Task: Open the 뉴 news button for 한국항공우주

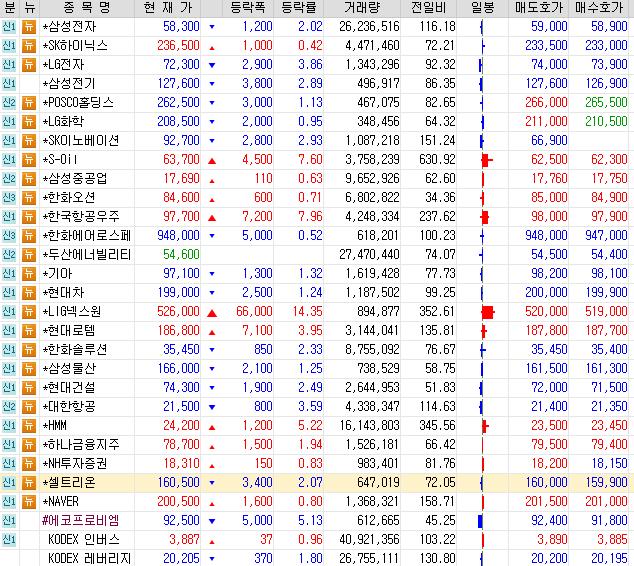Action: 29,216
